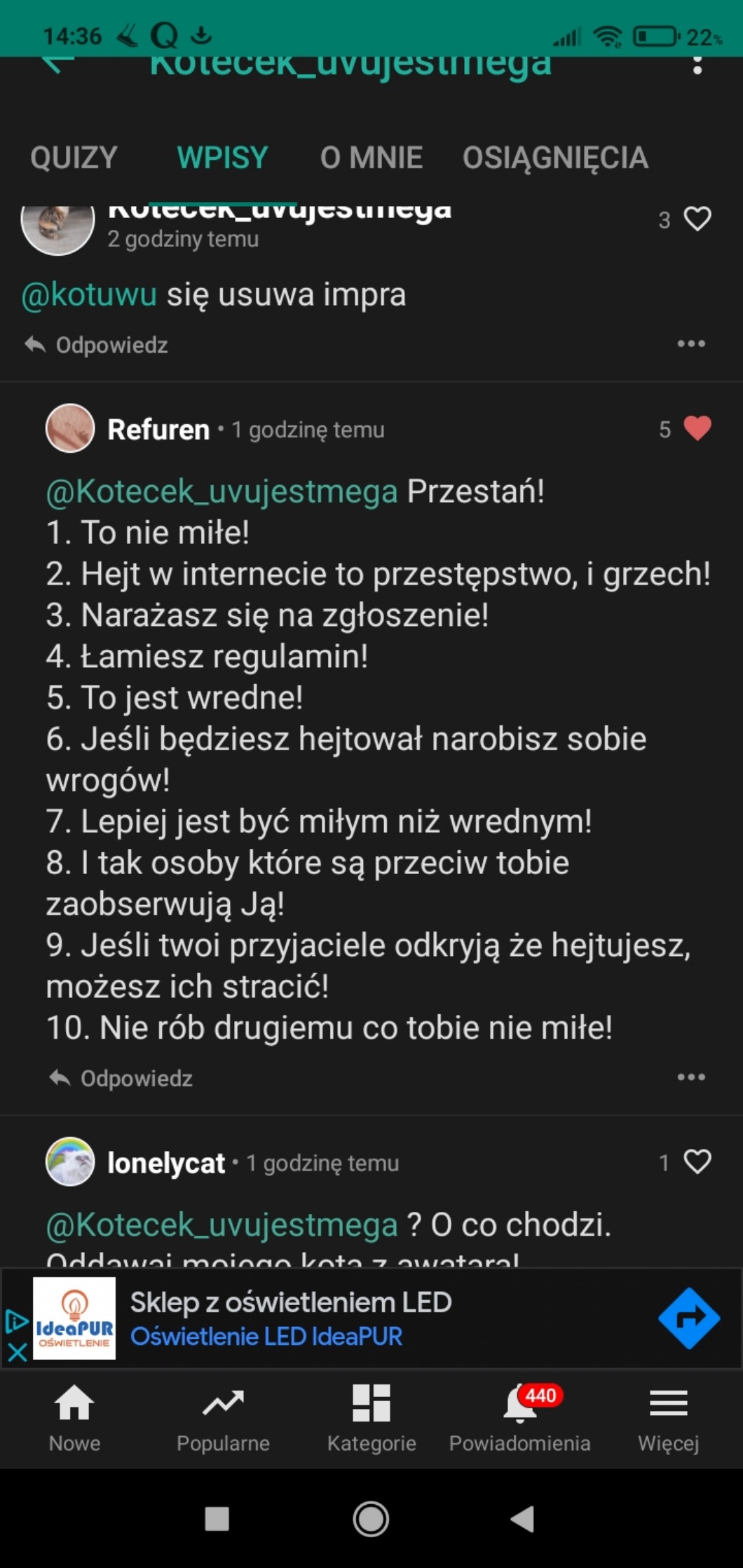Go to the Nowe tab
The image size is (743, 1568).
(74, 1417)
